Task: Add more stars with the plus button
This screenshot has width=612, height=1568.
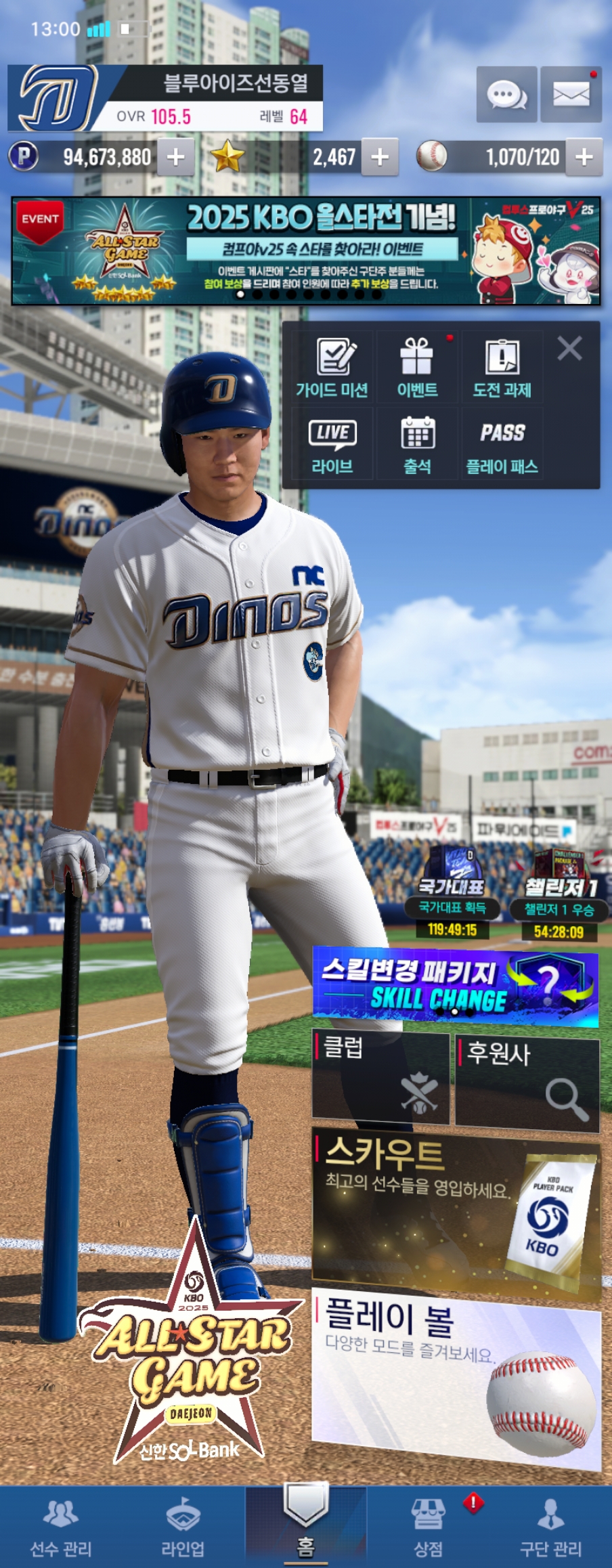Action: pos(380,157)
